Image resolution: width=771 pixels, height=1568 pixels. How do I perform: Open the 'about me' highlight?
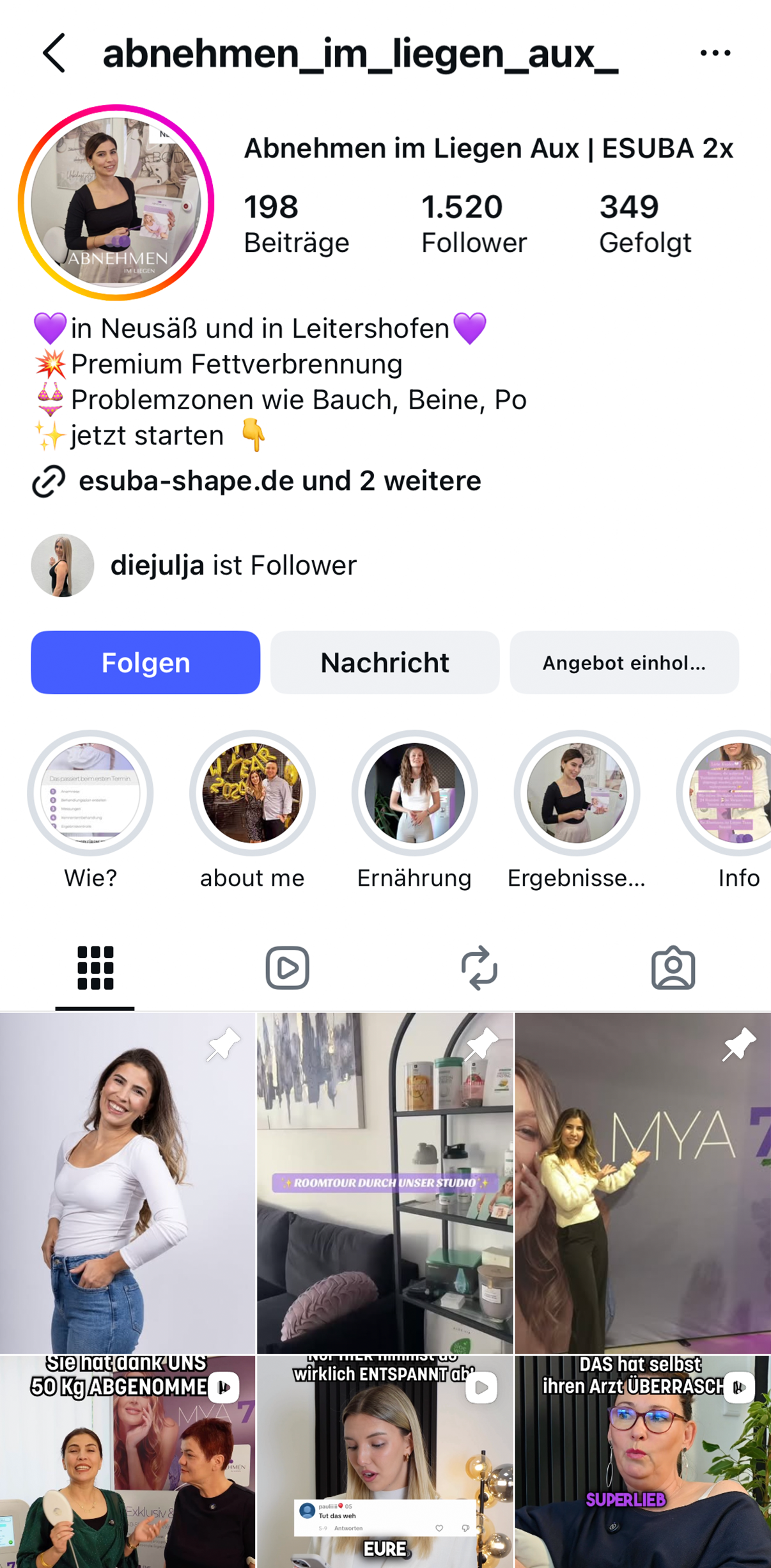point(253,810)
